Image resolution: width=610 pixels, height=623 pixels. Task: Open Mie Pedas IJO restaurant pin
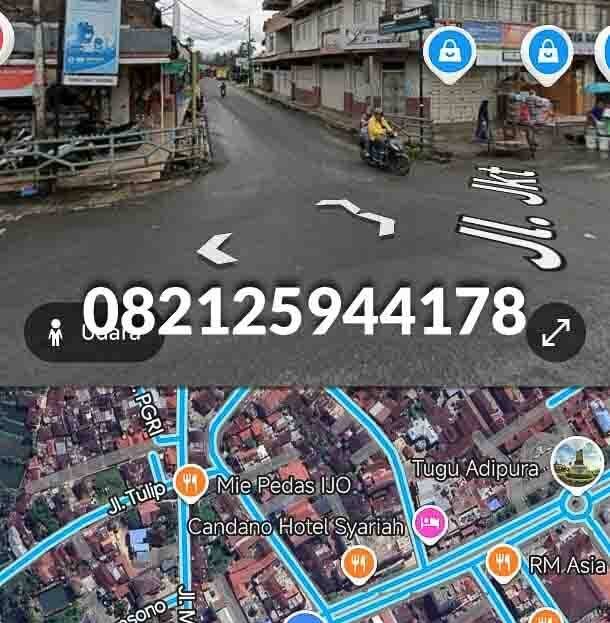click(x=190, y=484)
